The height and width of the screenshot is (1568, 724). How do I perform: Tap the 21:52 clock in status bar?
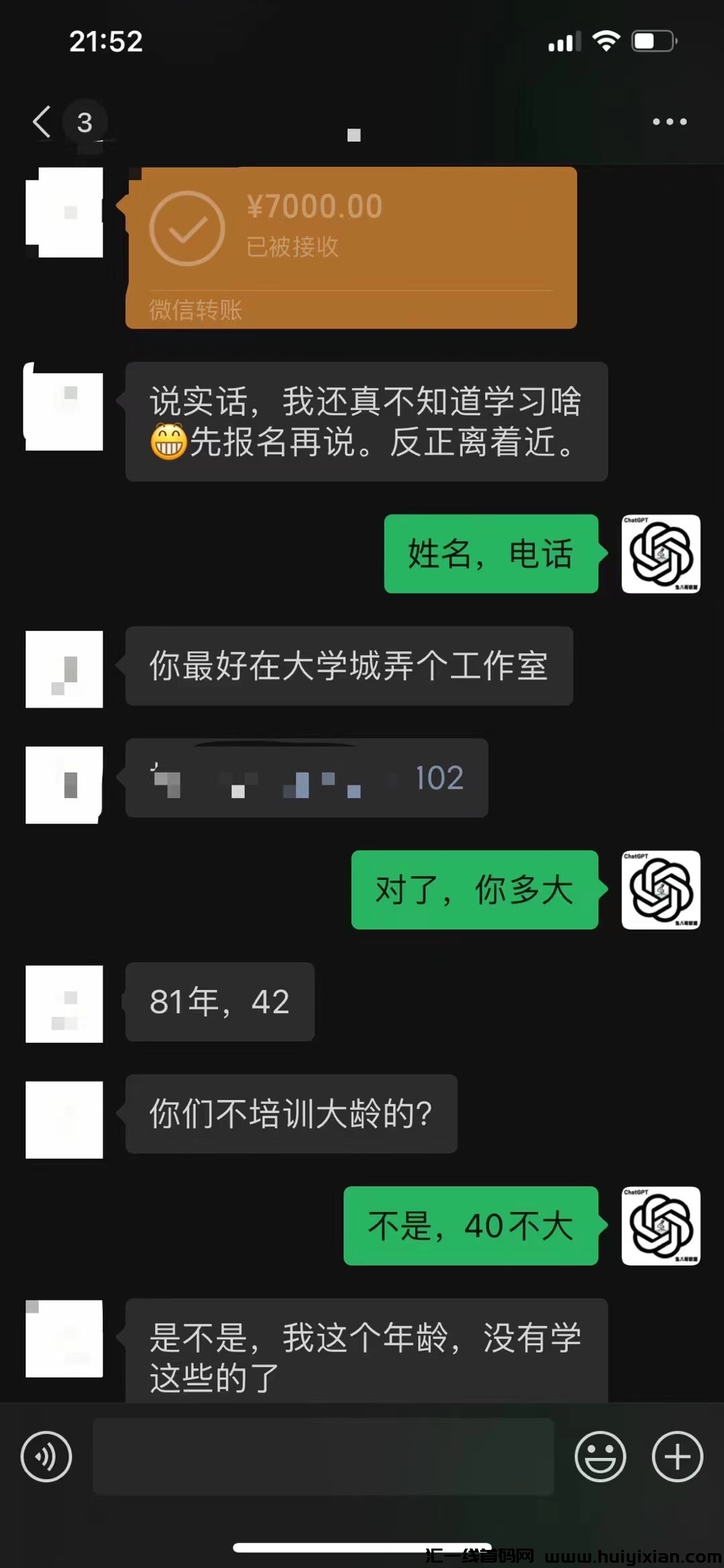[x=107, y=42]
